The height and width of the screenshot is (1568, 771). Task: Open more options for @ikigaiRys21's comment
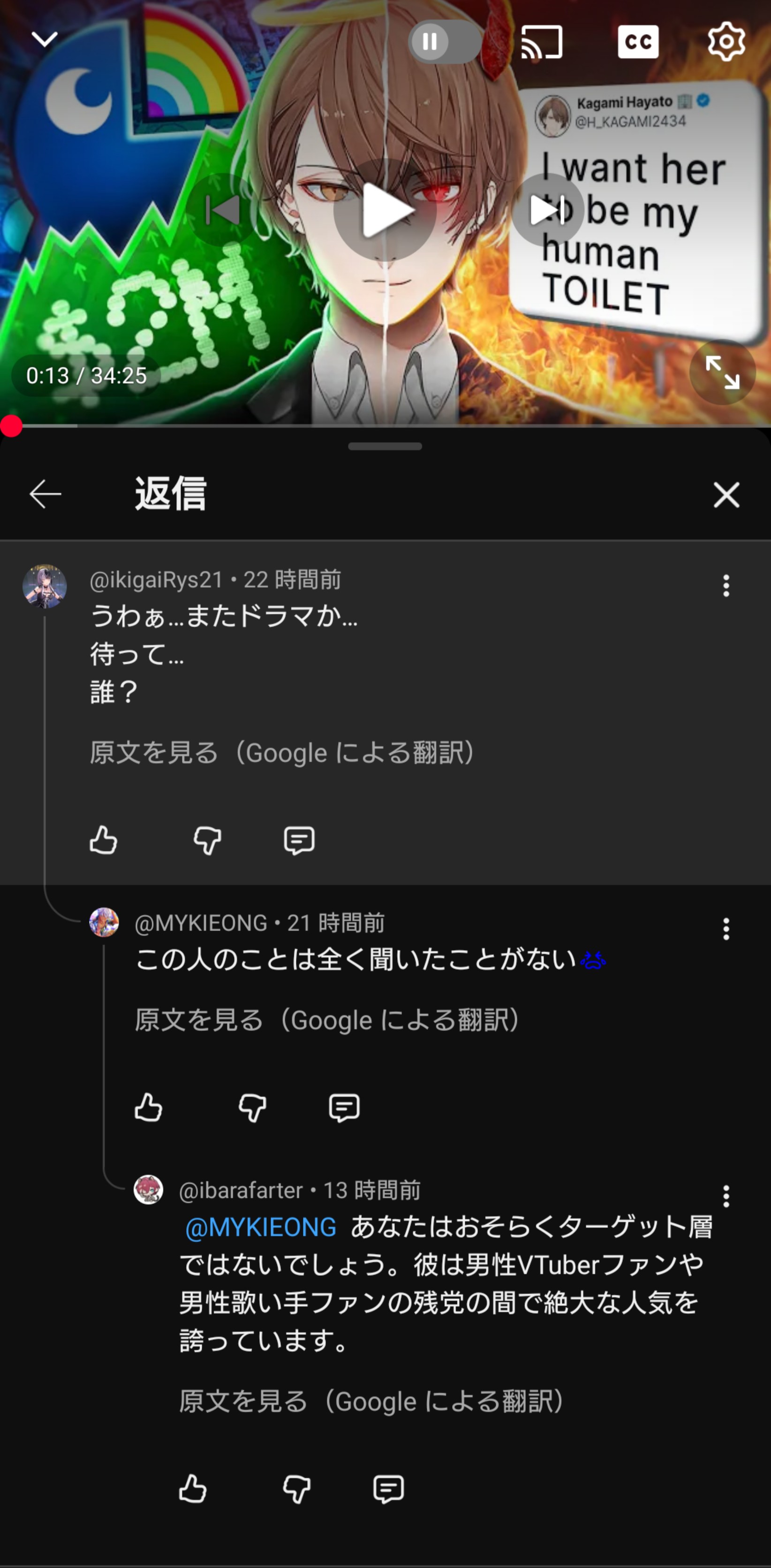tap(726, 585)
